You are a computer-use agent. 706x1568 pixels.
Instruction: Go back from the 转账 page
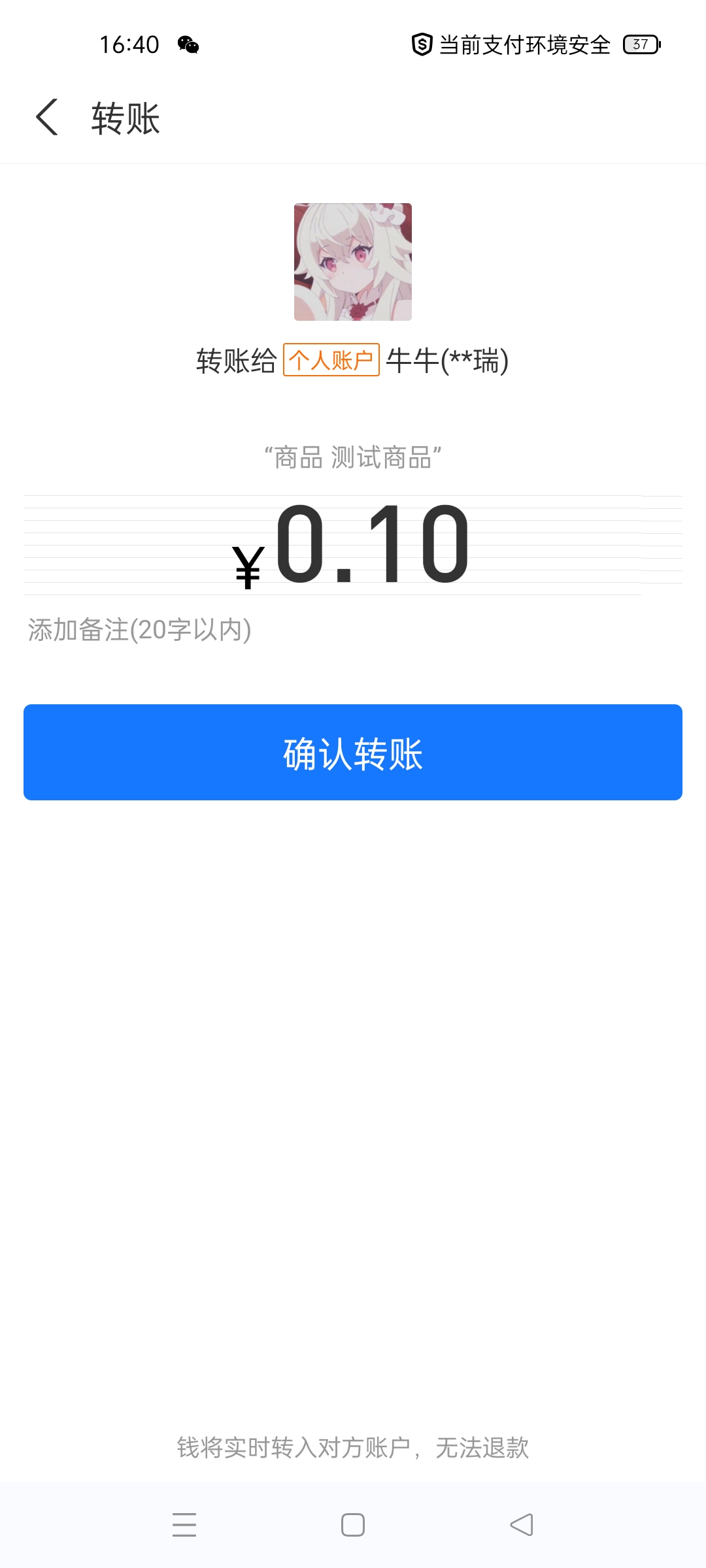click(x=47, y=118)
